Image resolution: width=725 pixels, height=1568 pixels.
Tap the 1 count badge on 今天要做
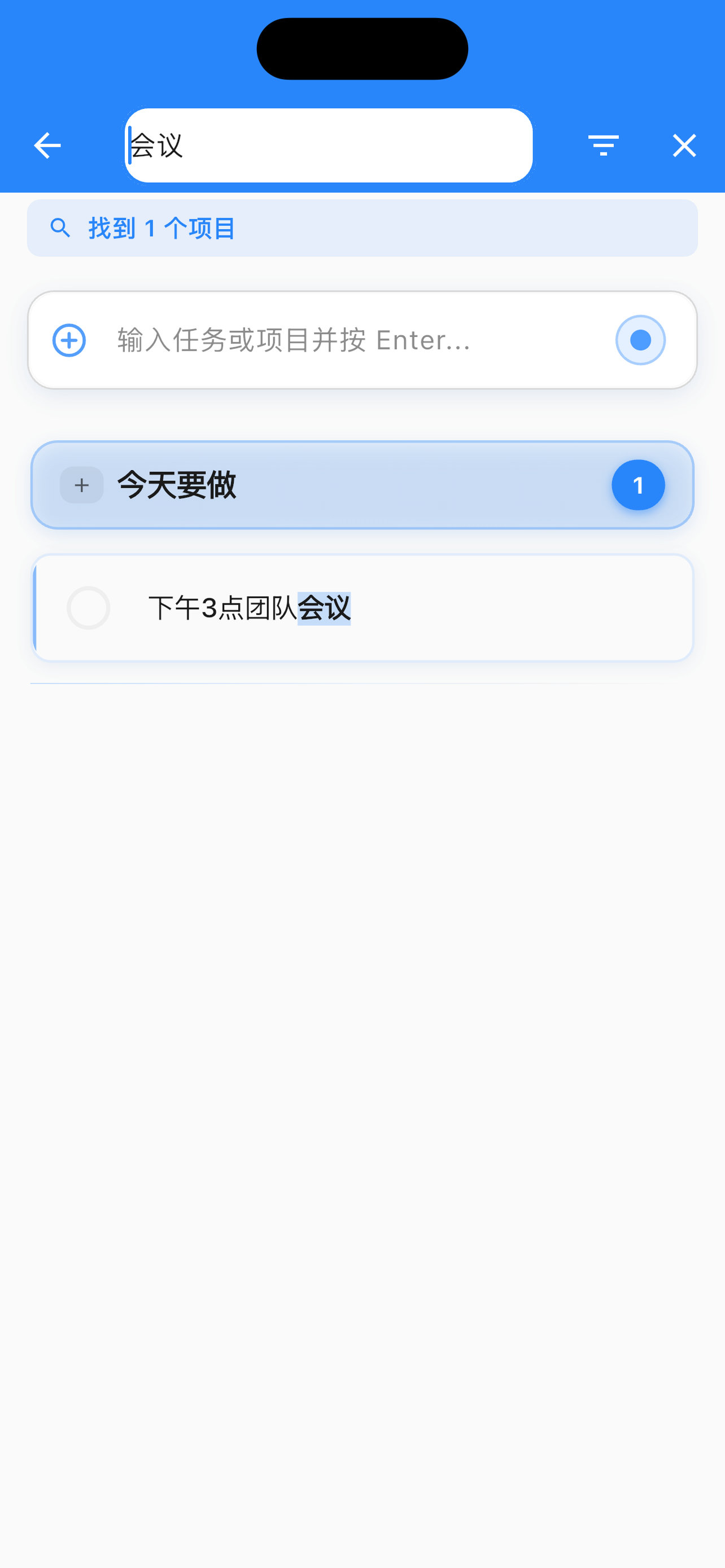[638, 484]
